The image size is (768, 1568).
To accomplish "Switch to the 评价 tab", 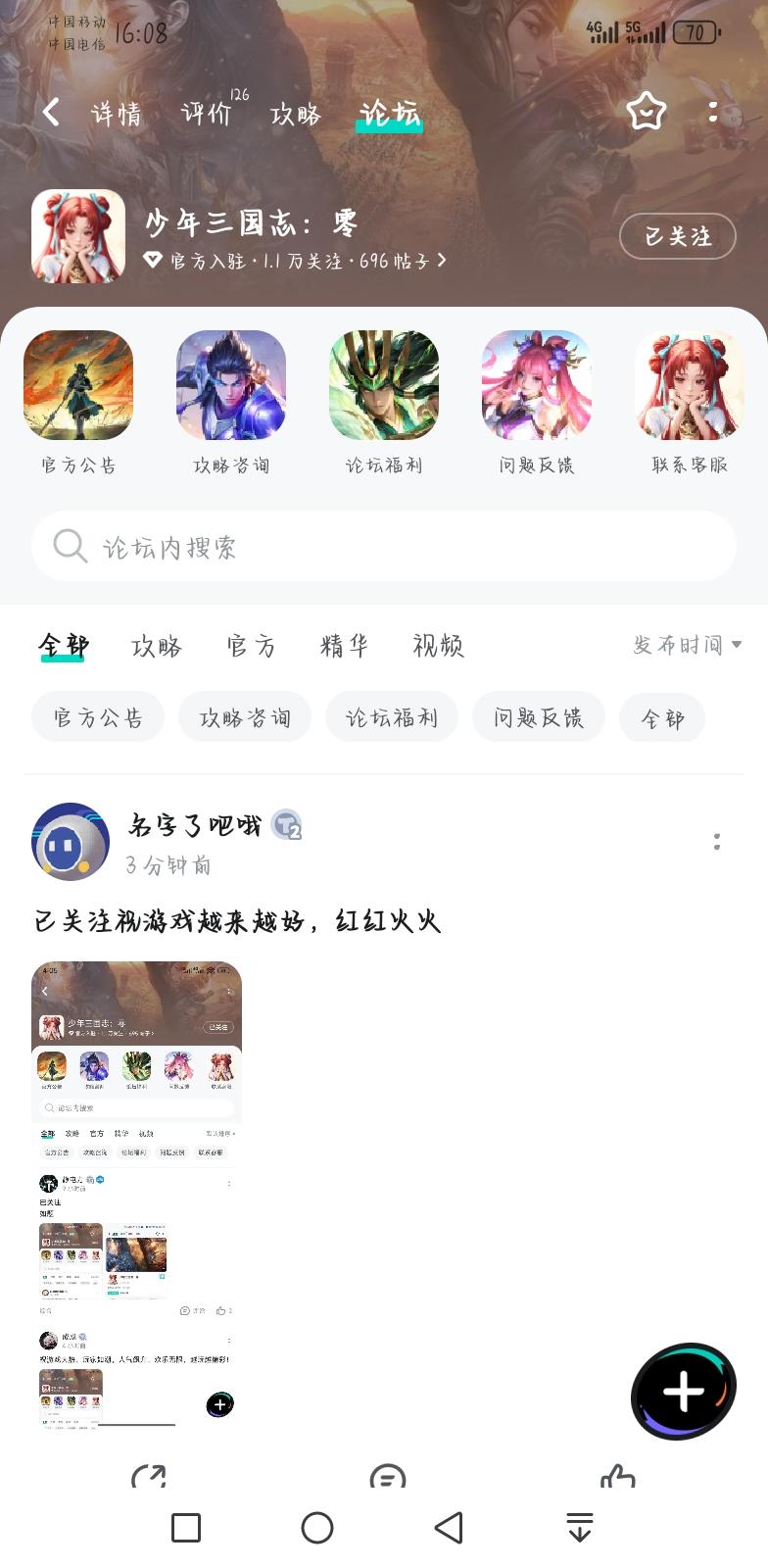I will (206, 112).
